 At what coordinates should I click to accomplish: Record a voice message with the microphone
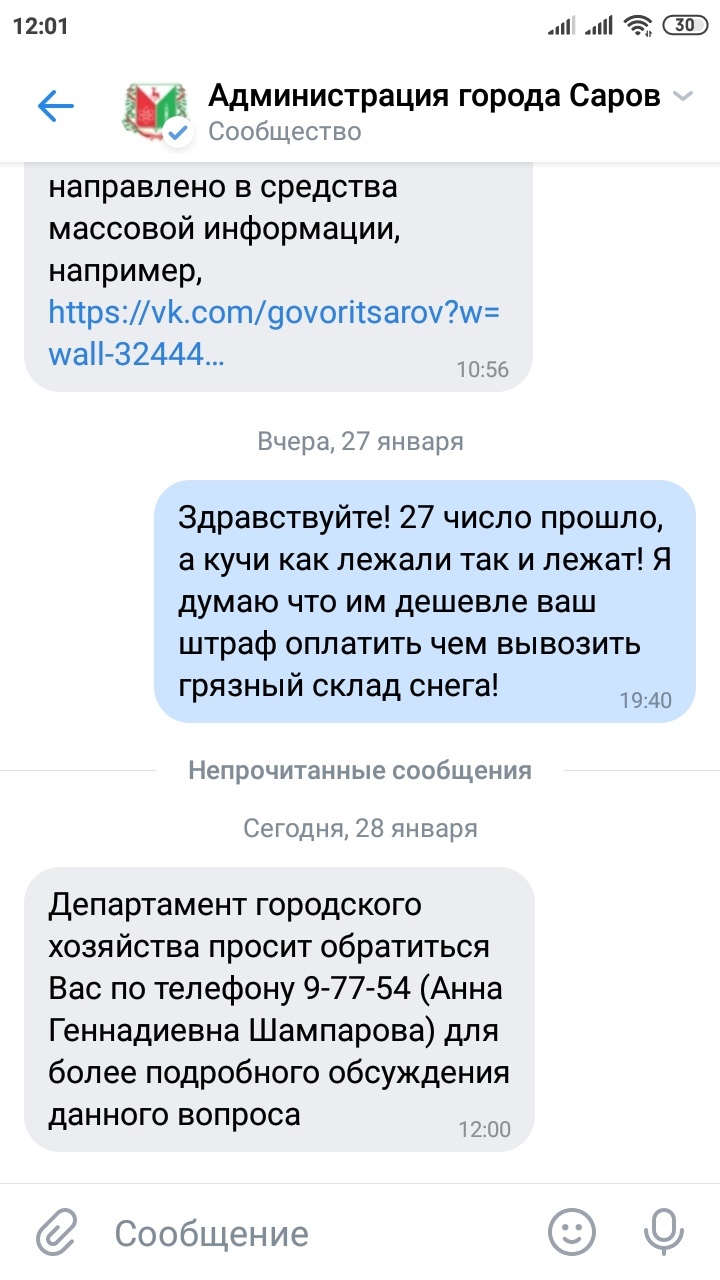pyautogui.click(x=665, y=1232)
